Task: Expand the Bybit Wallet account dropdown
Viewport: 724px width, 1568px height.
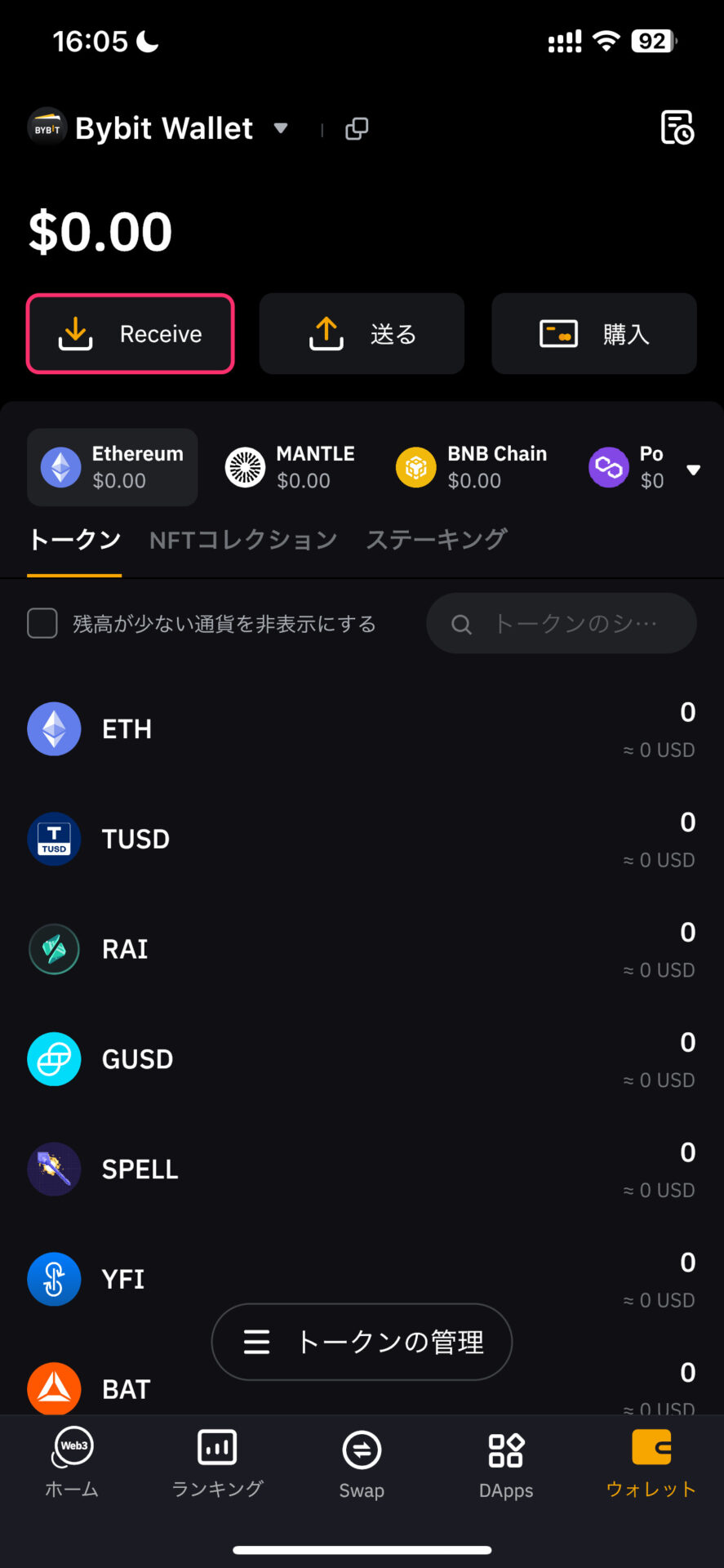Action: (281, 128)
